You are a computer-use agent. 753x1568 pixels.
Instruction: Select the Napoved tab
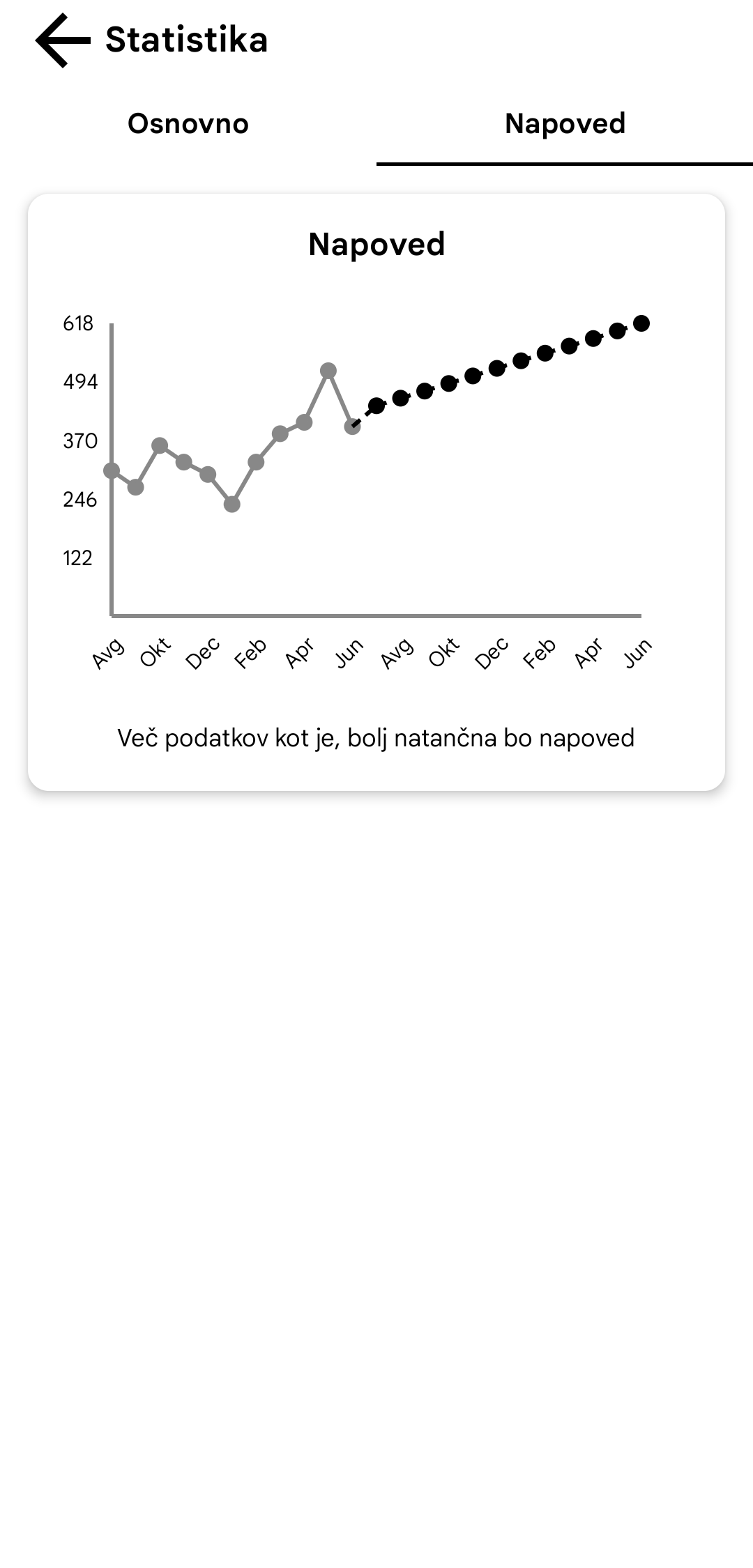pos(565,124)
